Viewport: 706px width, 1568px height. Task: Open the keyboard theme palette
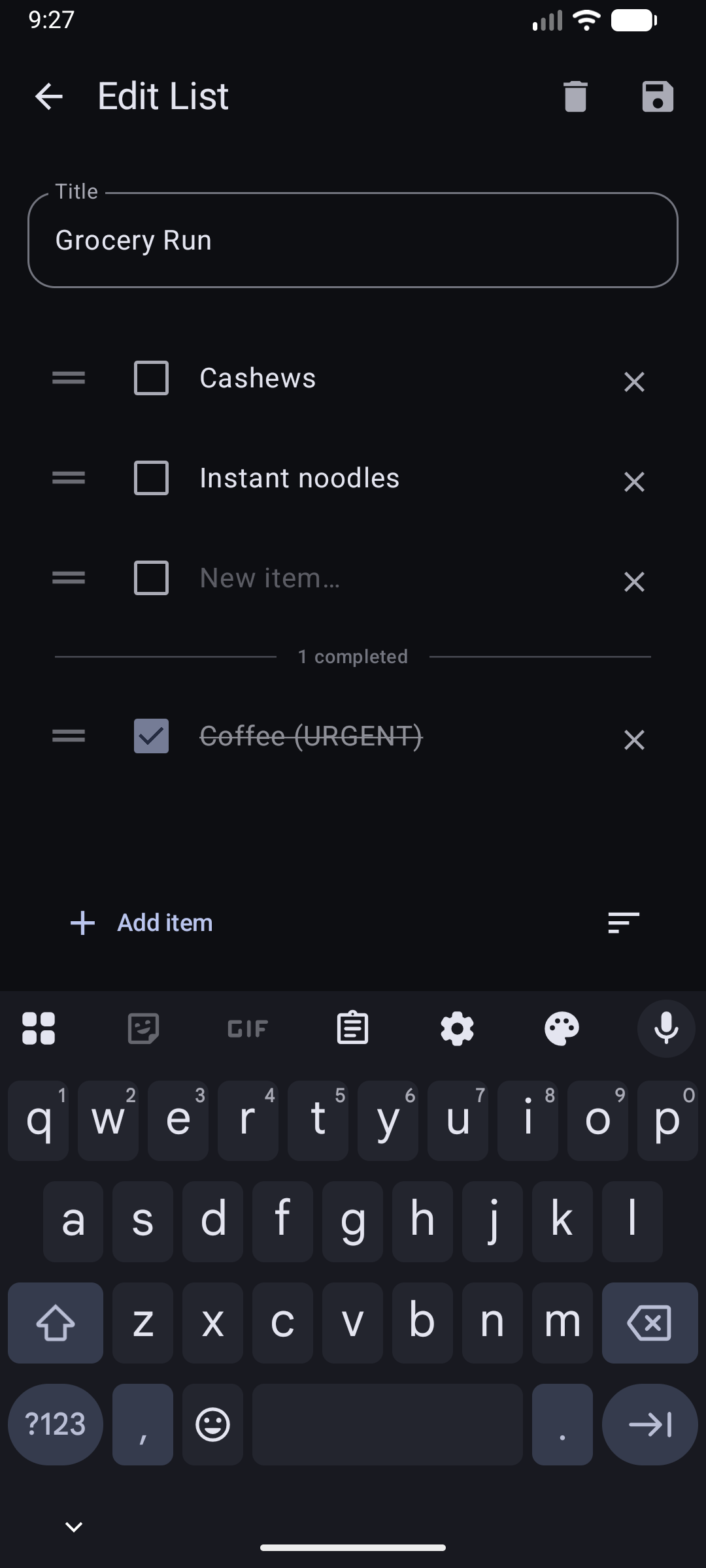pos(562,1028)
